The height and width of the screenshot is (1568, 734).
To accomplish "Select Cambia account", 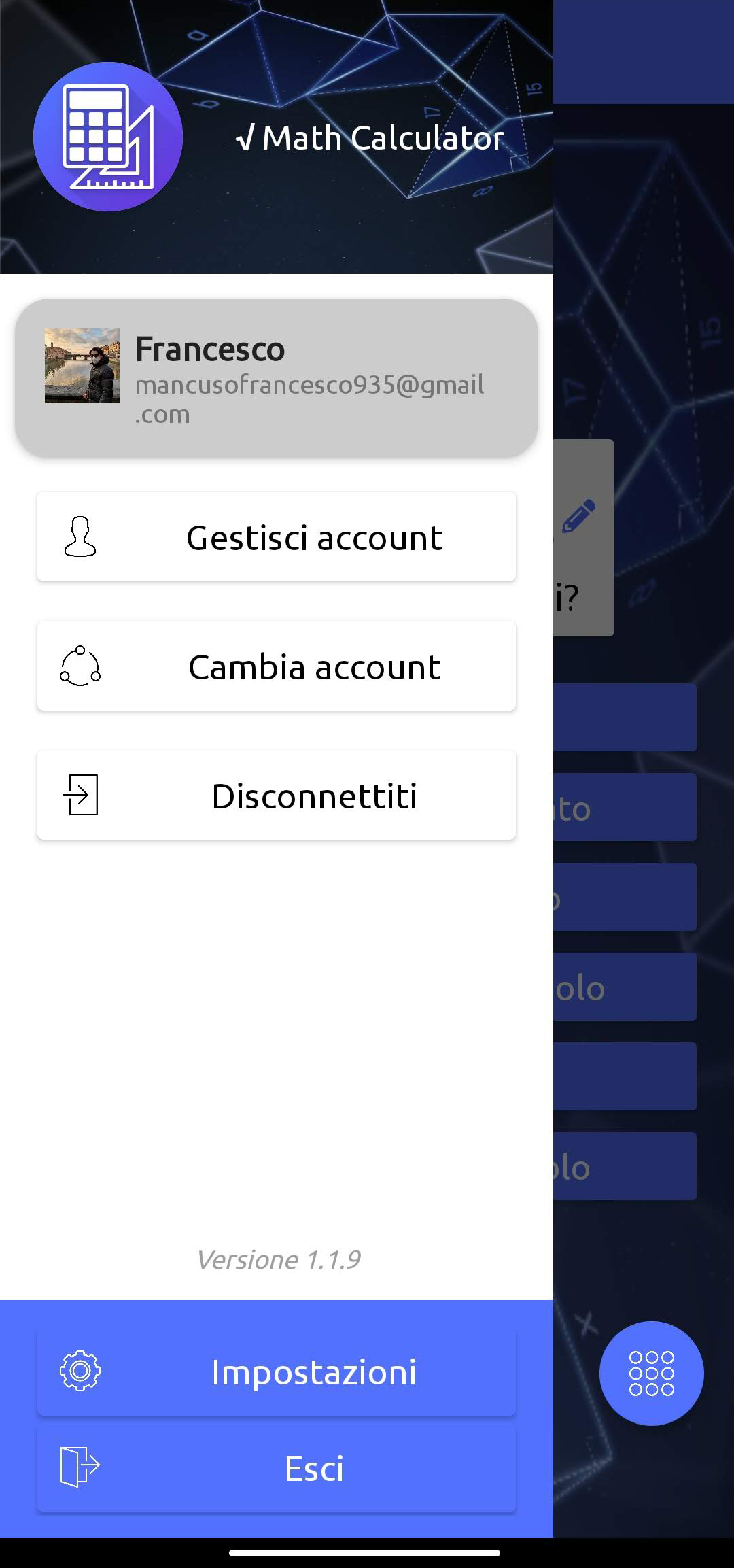I will click(277, 666).
